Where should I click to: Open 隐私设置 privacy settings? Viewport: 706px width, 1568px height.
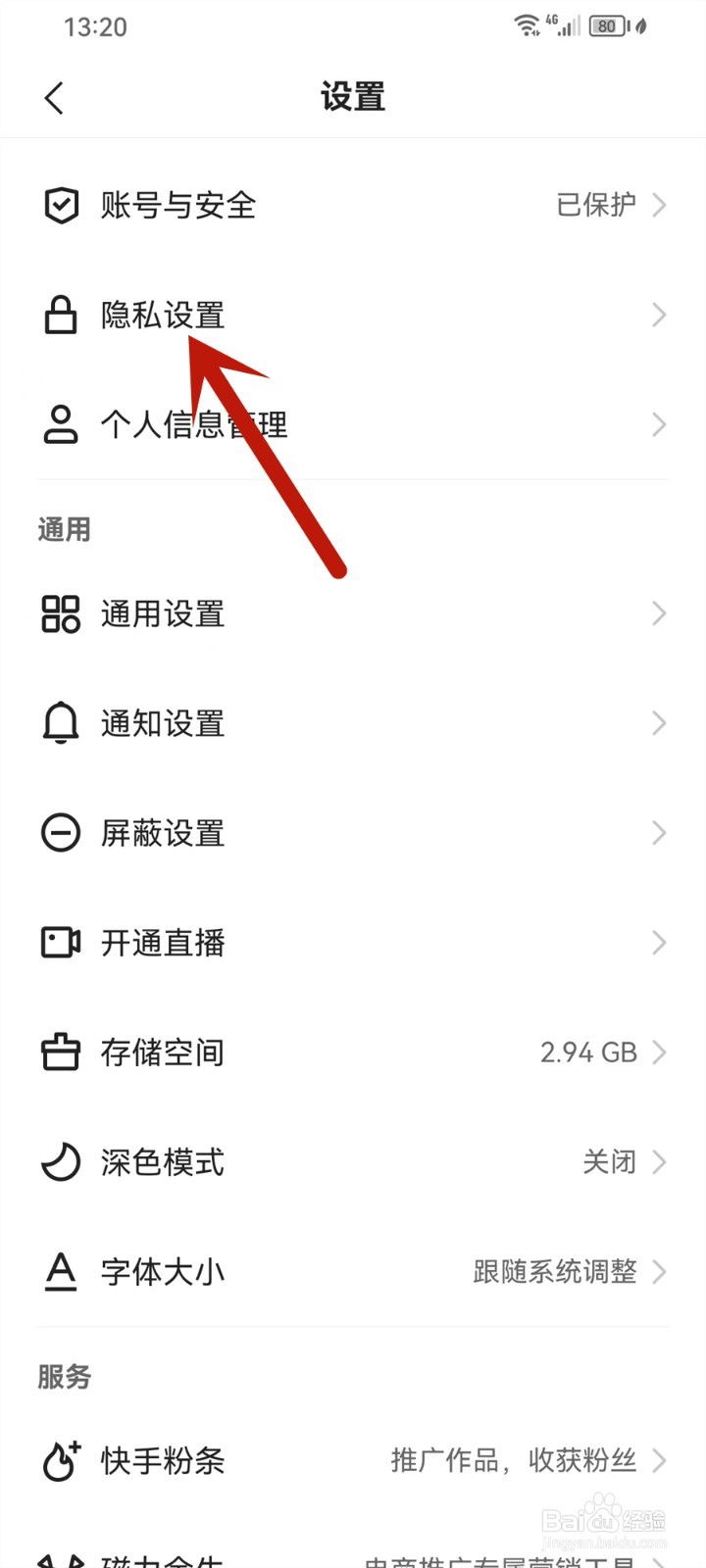click(353, 315)
